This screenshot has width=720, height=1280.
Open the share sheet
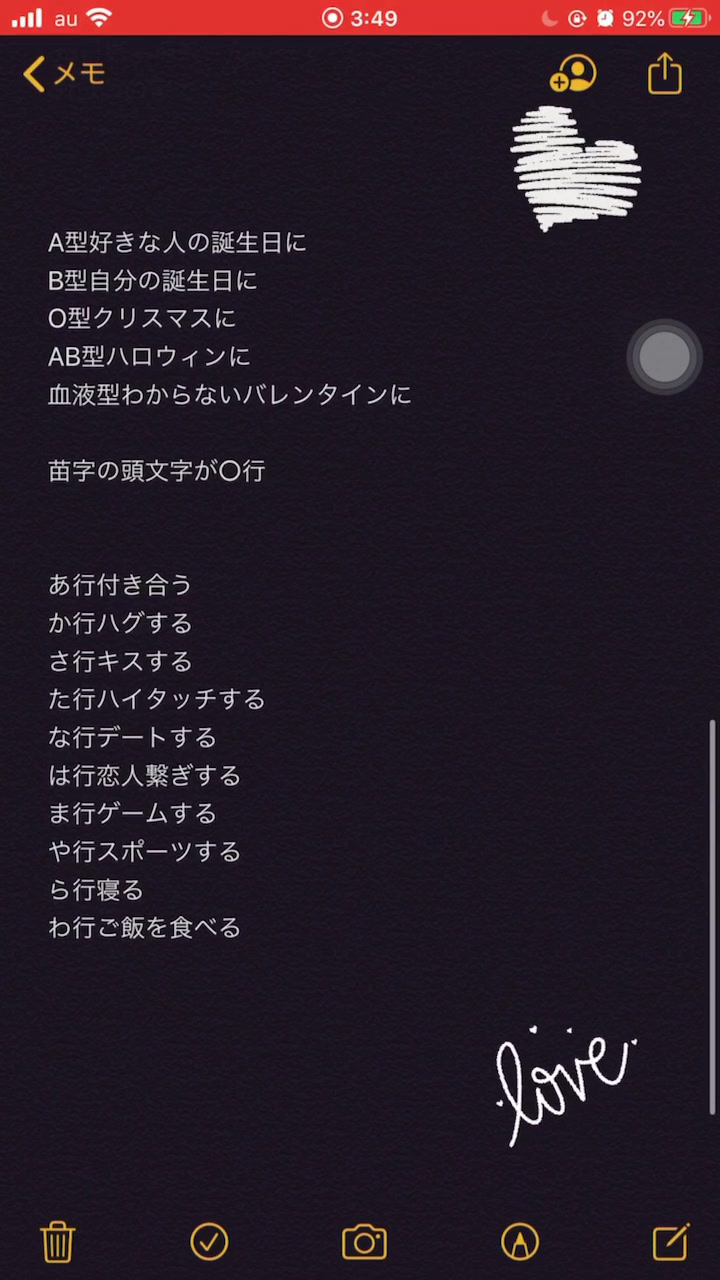click(x=665, y=74)
